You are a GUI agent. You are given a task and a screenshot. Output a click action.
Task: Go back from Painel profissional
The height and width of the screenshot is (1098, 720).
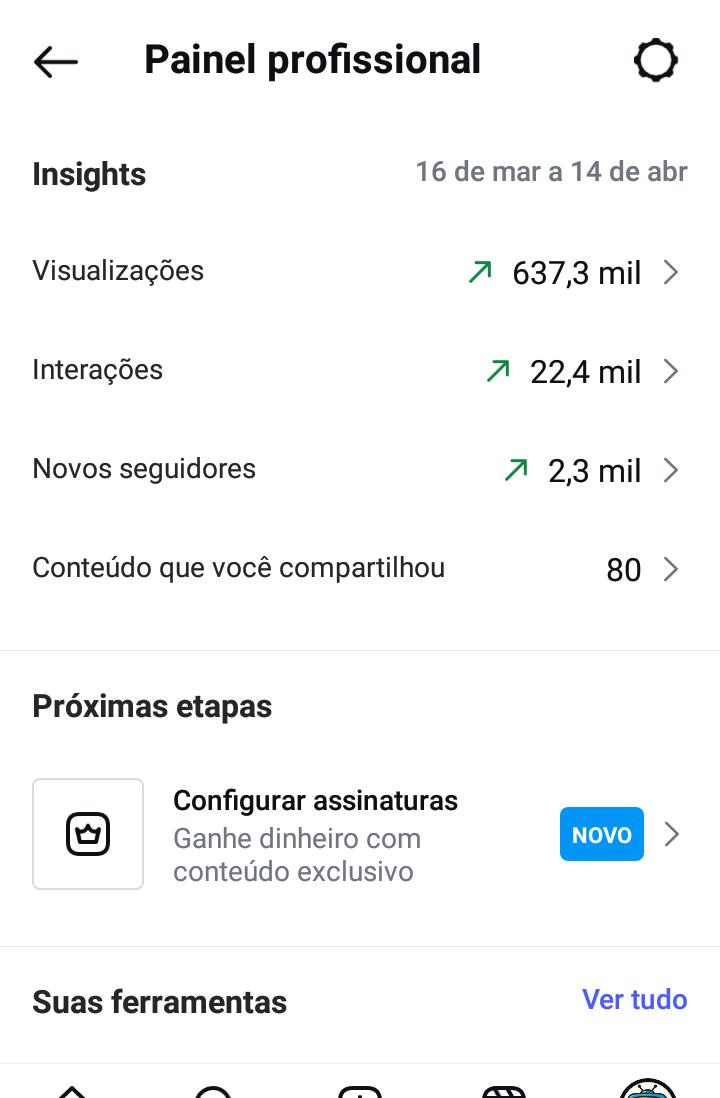pos(56,61)
